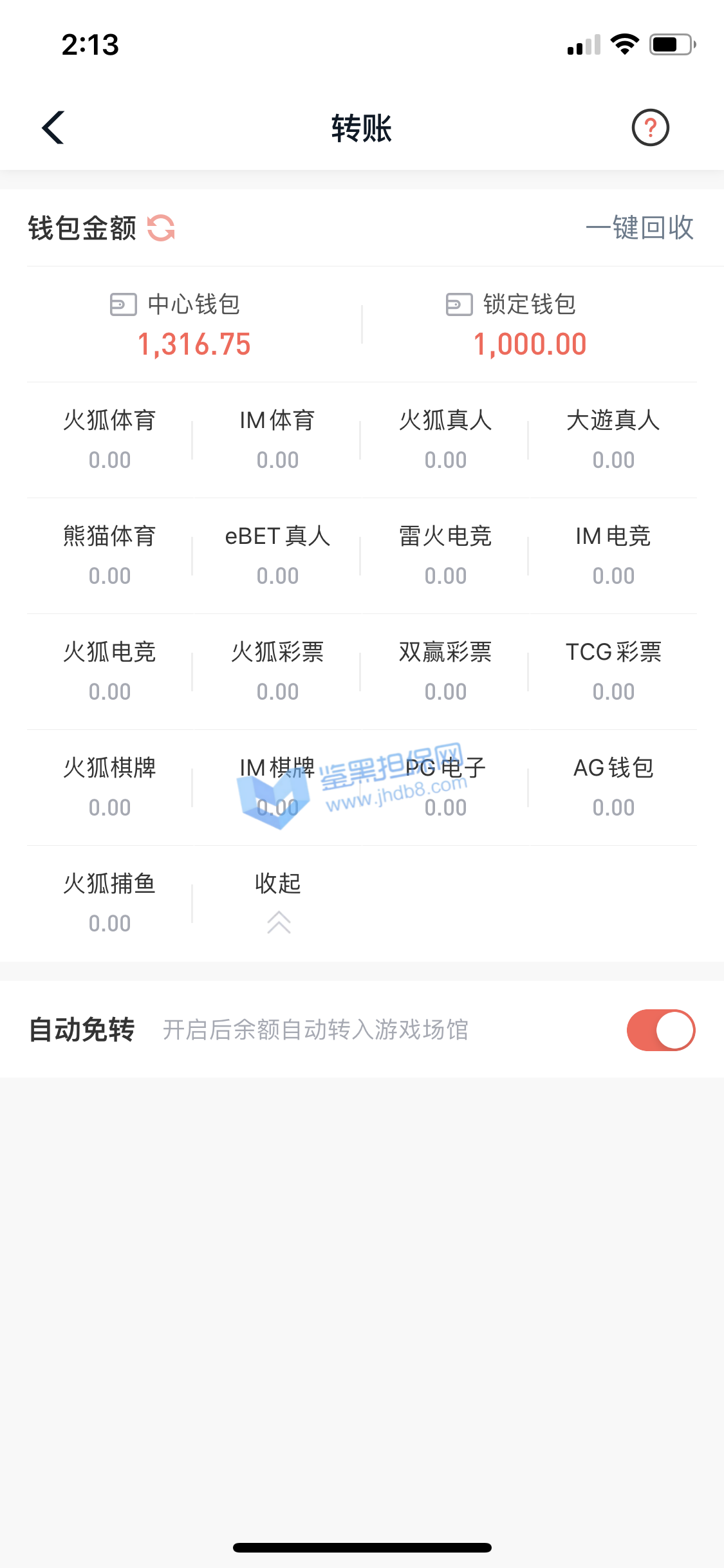This screenshot has width=724, height=1568.
Task: Turn off the 自动免转 switch
Action: [x=661, y=1030]
